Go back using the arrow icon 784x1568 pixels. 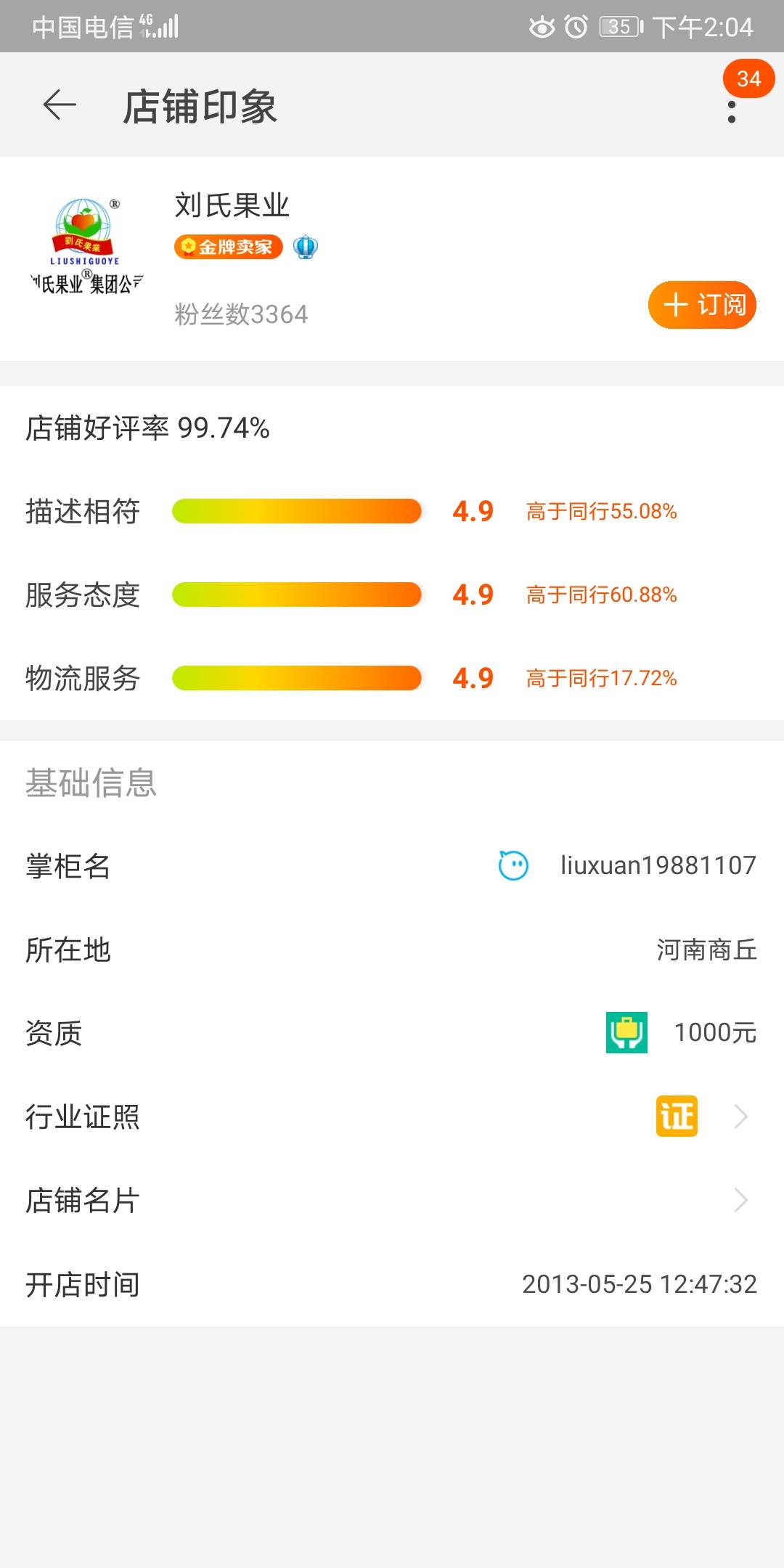[x=60, y=105]
